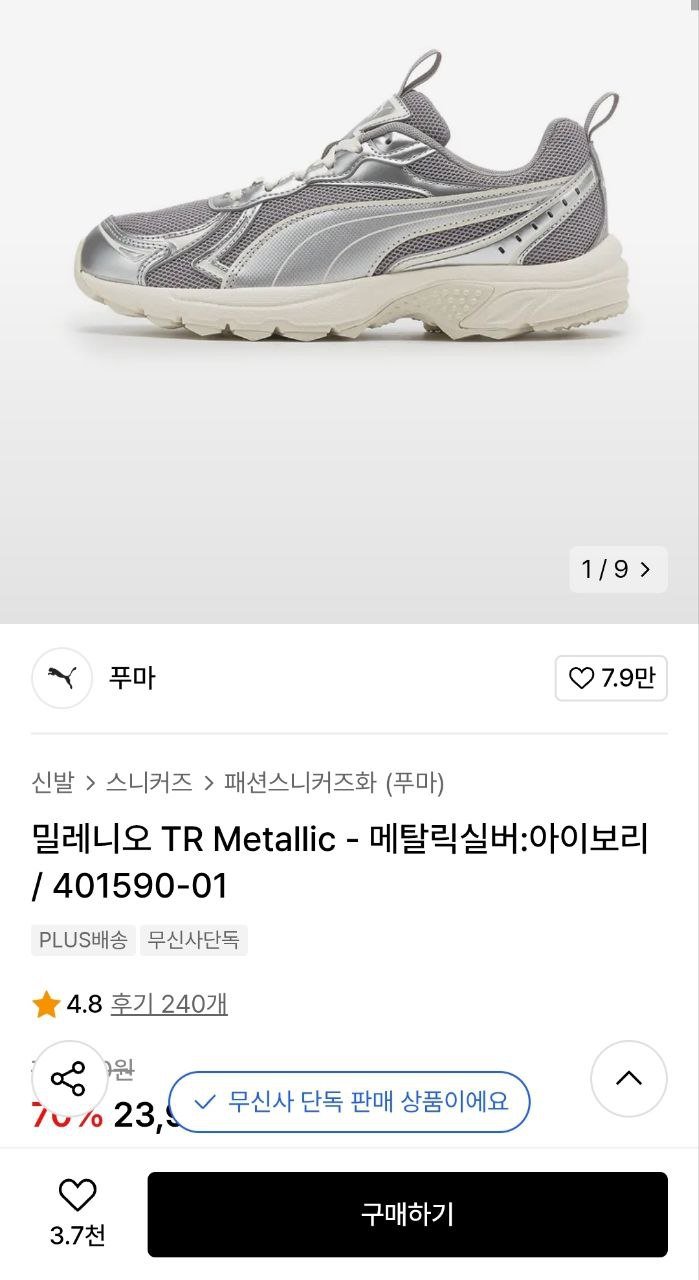This screenshot has width=699, height=1280.
Task: Jump back to top with the up arrow
Action: [628, 1078]
